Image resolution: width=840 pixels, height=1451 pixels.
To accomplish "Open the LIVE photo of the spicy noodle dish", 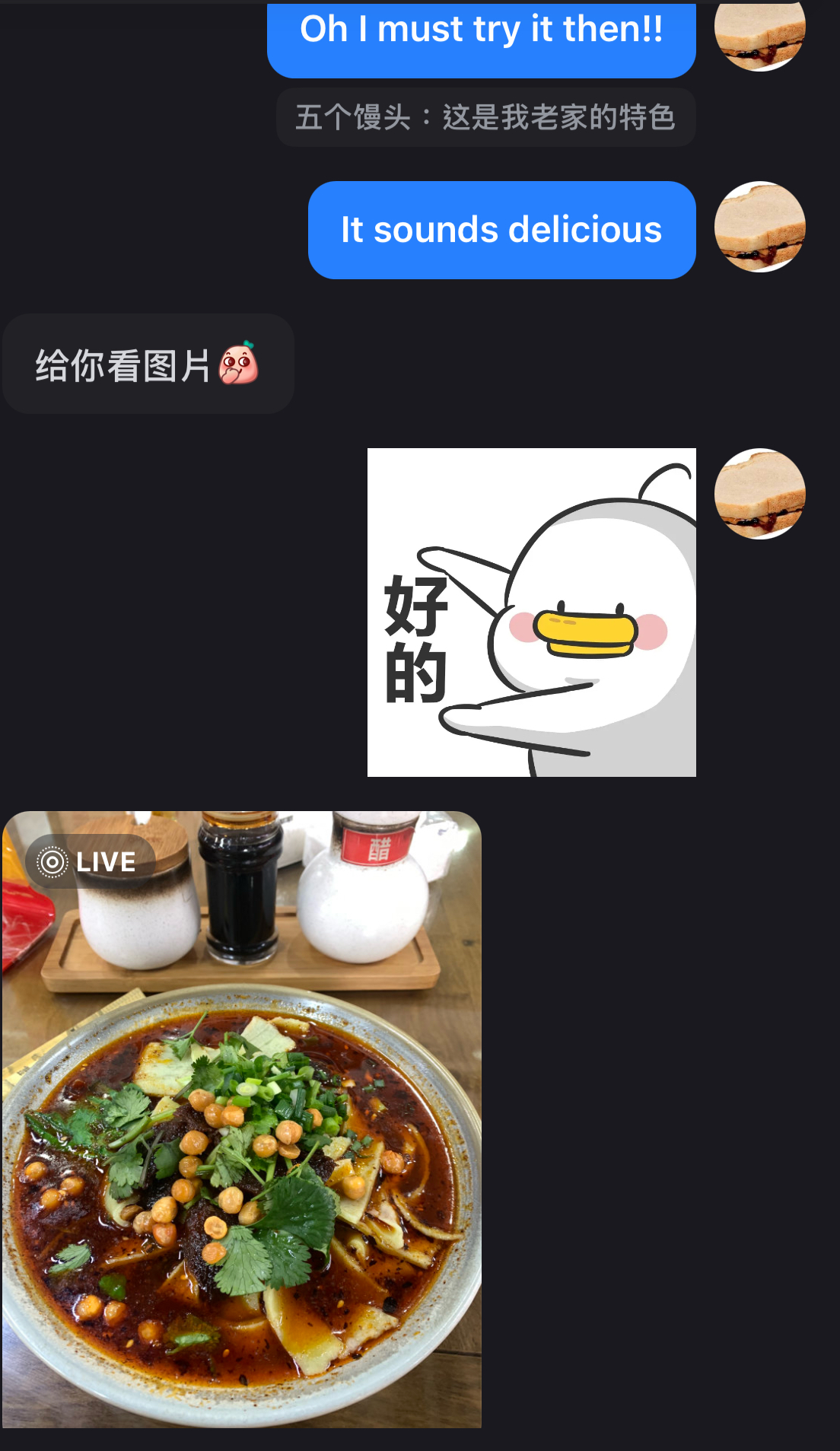I will [x=242, y=1118].
